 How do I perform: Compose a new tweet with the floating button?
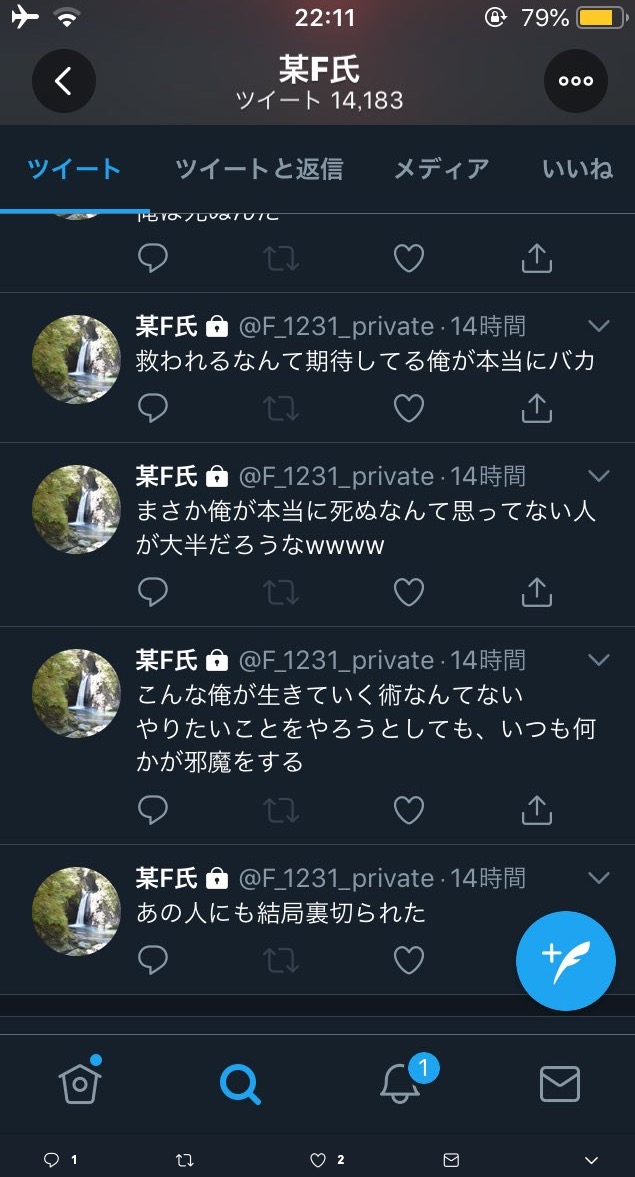tap(565, 961)
